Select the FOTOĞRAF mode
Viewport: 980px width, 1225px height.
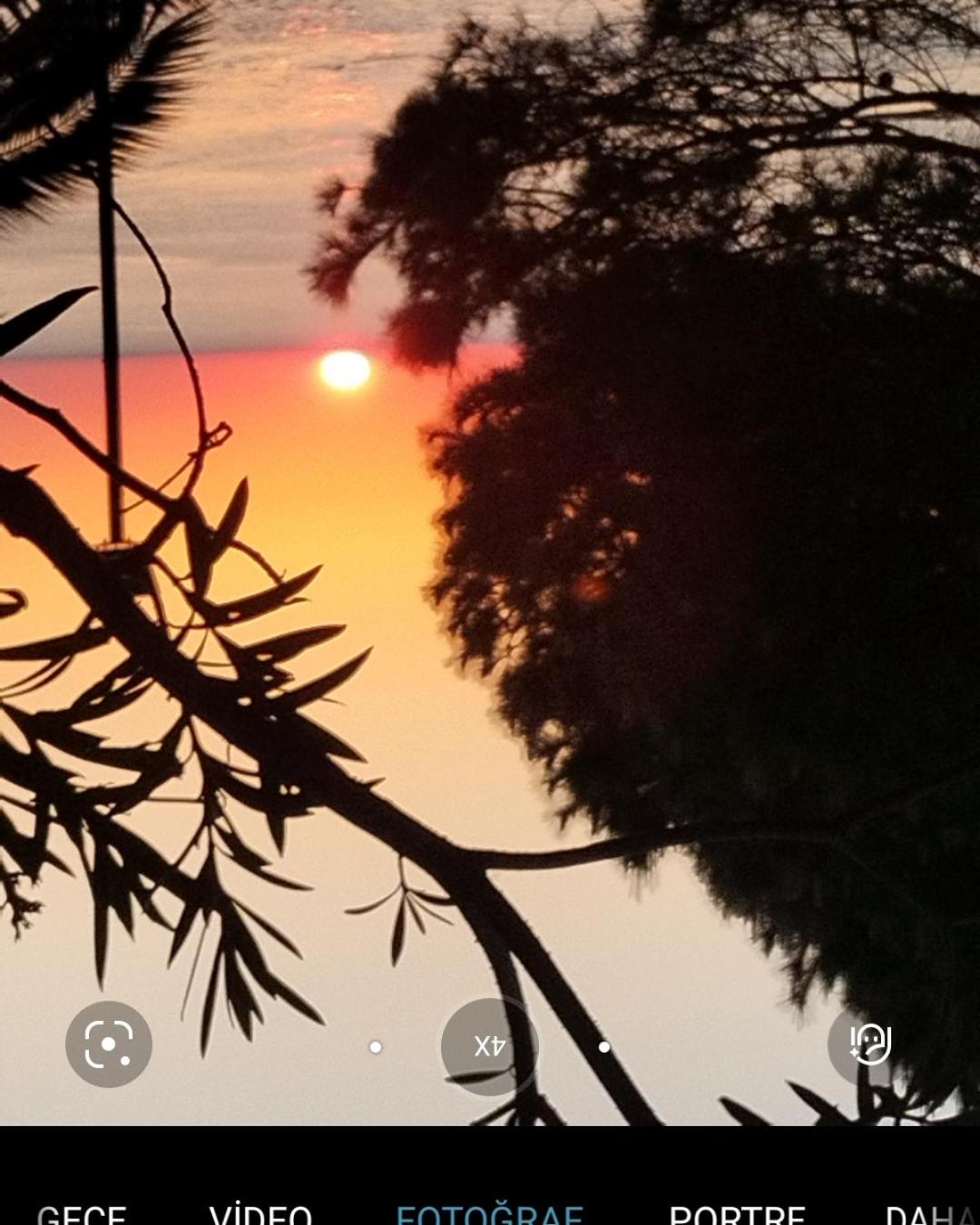pos(490,1214)
